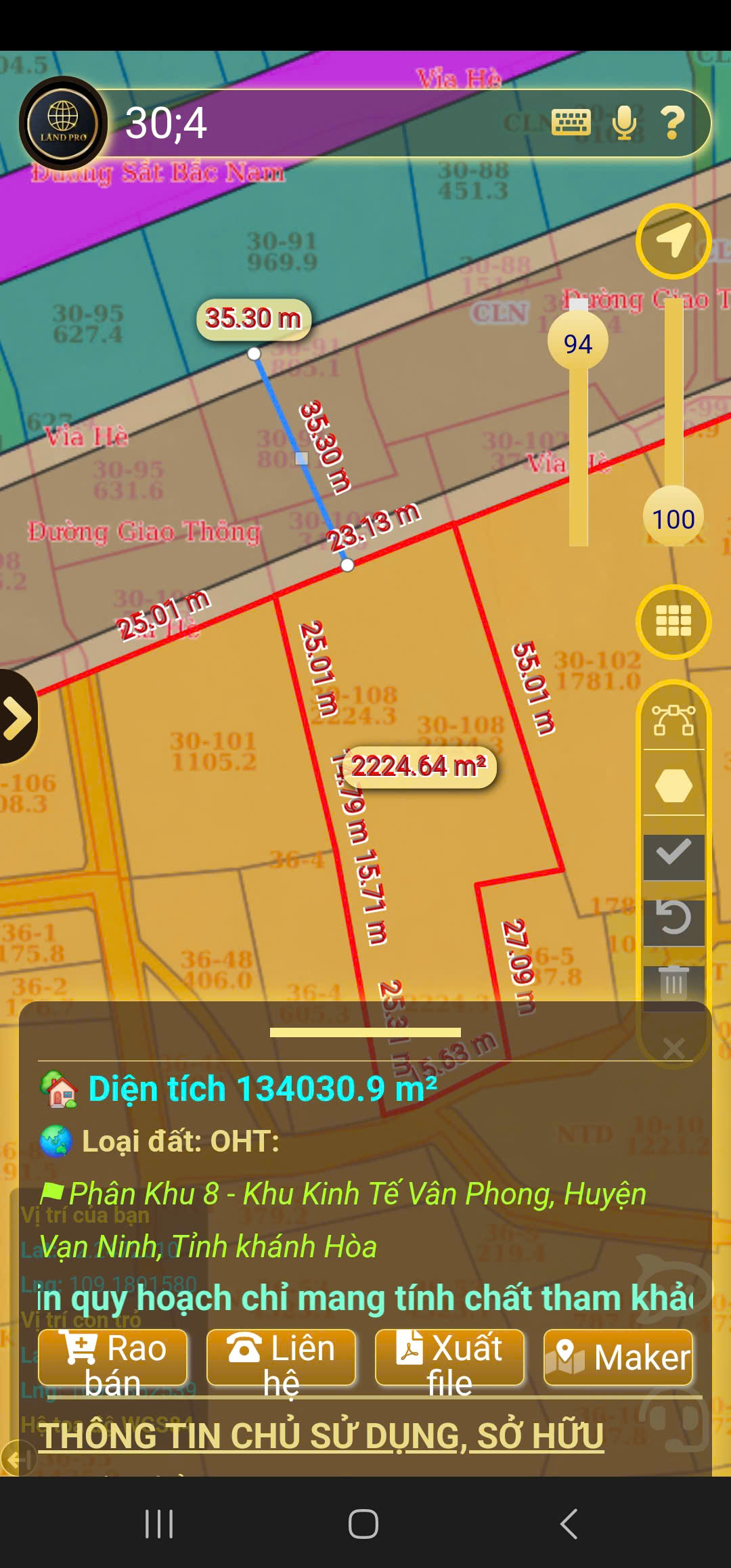Image resolution: width=731 pixels, height=1568 pixels.
Task: Select the hexagon polygon tool
Action: tap(673, 785)
